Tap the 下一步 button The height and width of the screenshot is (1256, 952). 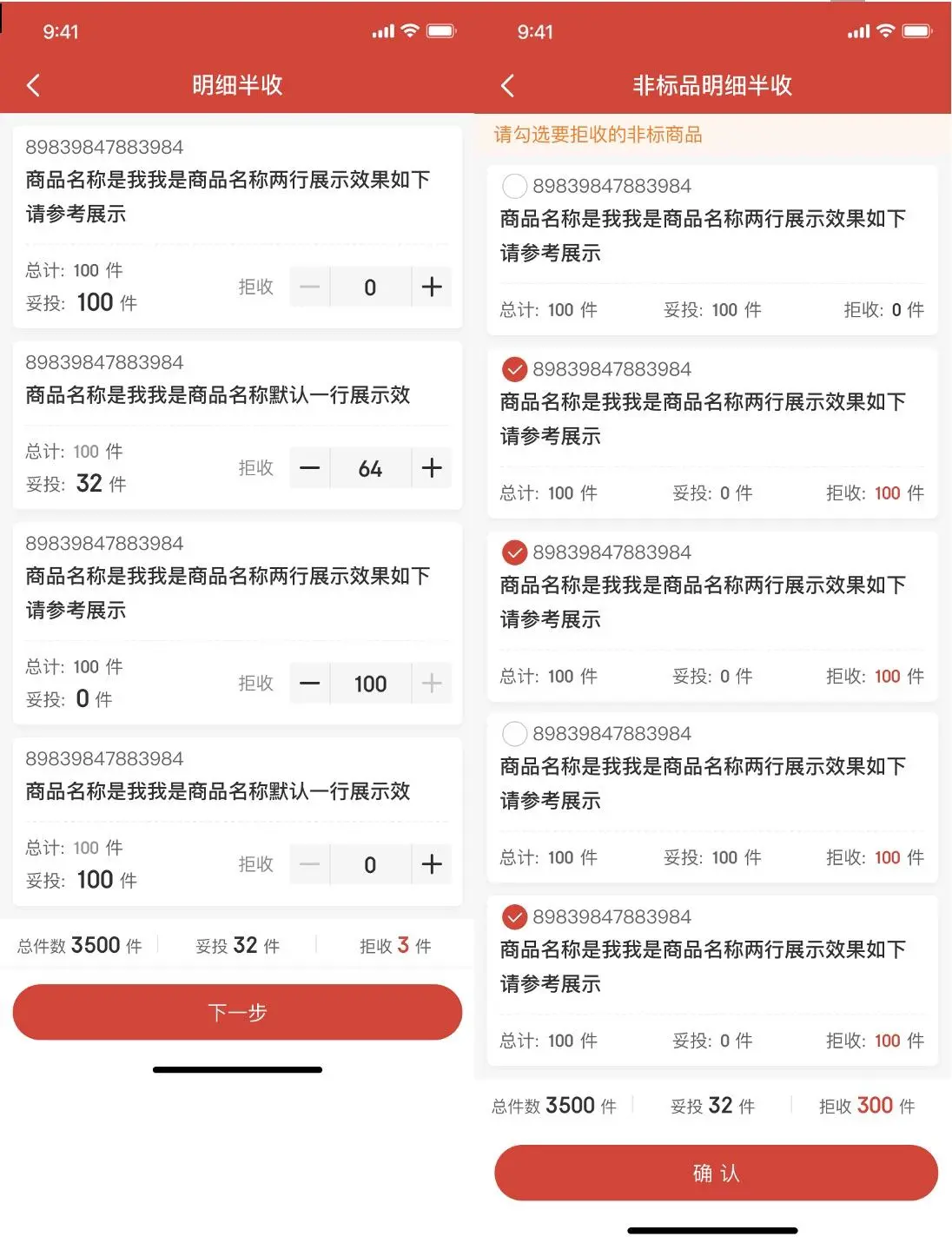click(x=237, y=1012)
